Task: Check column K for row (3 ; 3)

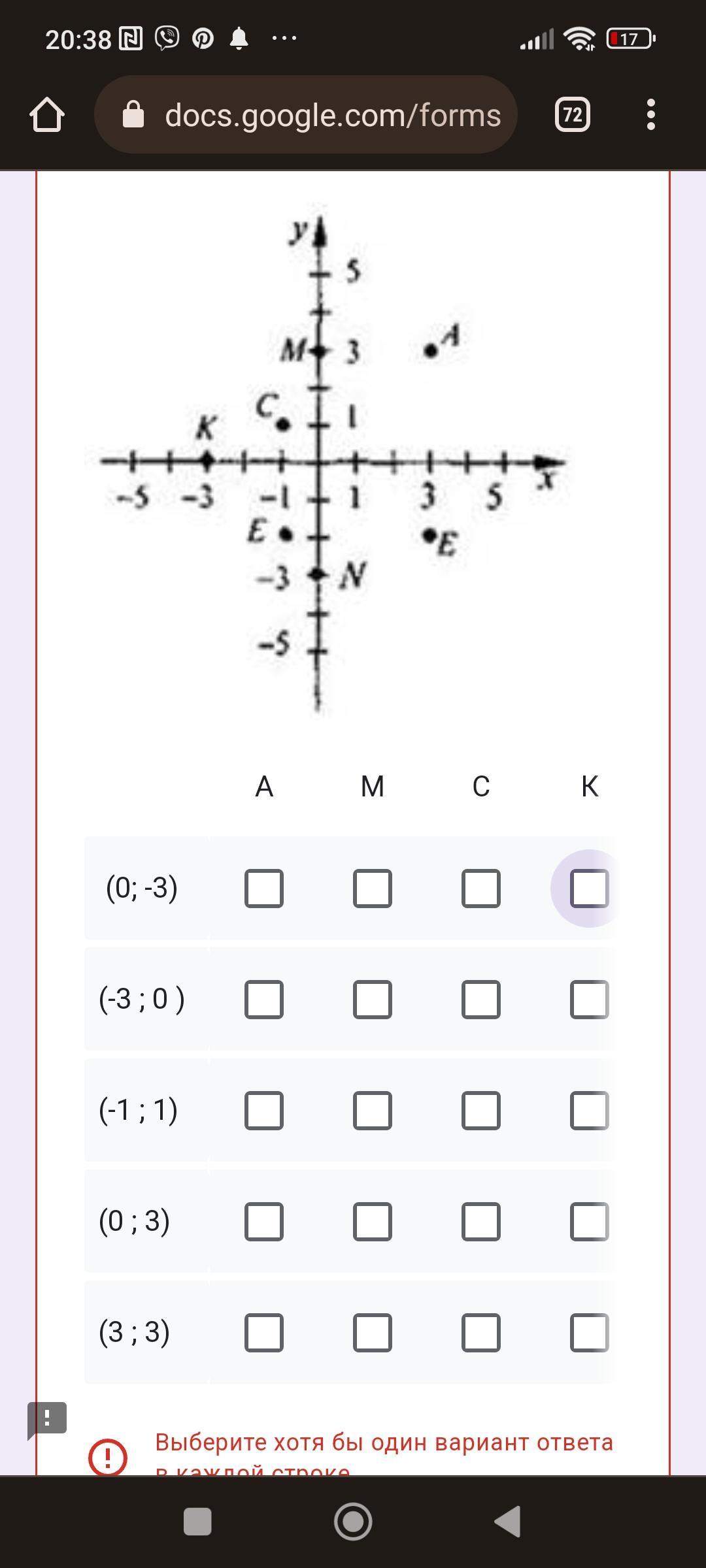Action: (590, 1333)
